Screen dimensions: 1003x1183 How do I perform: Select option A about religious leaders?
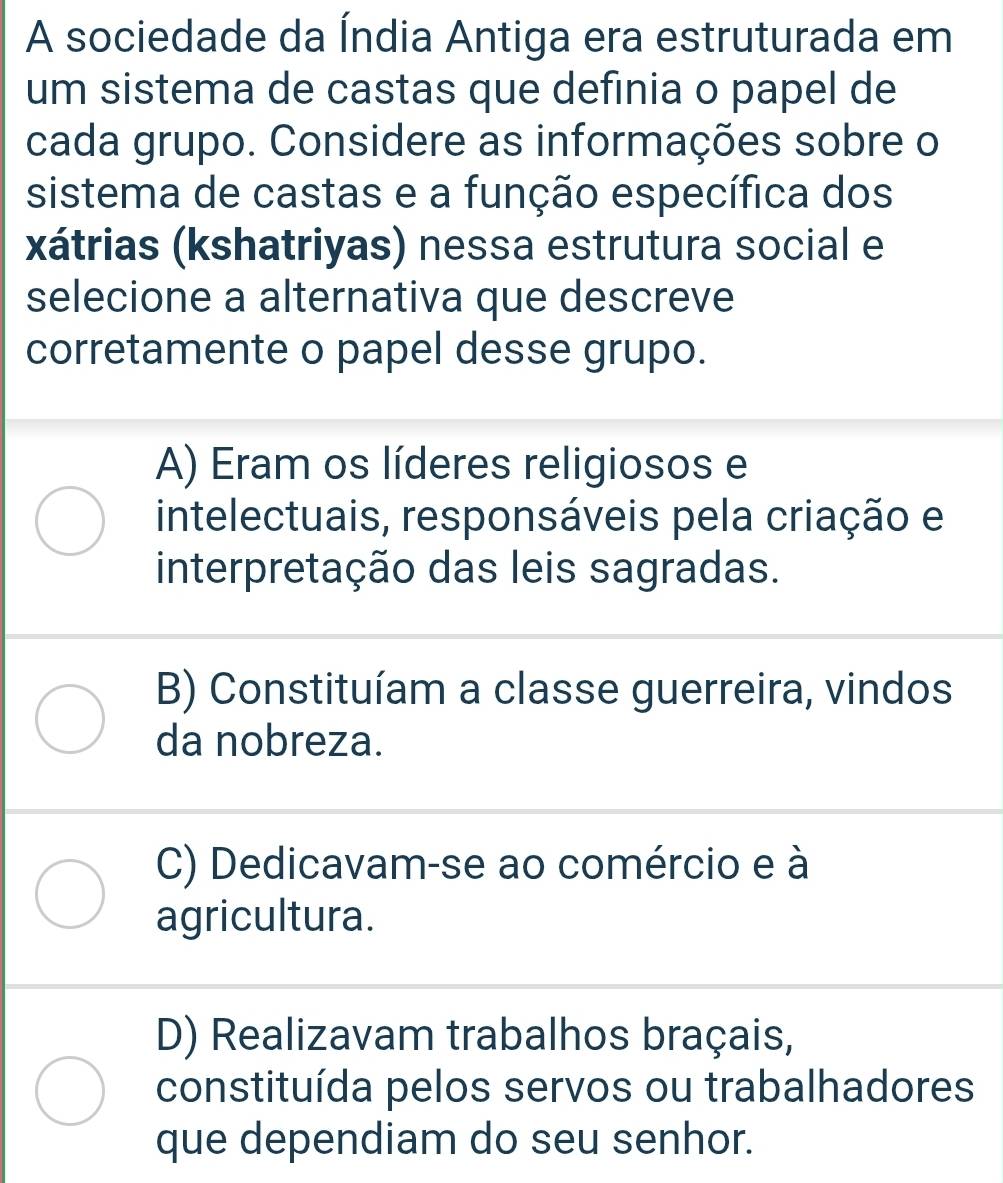tap(69, 520)
